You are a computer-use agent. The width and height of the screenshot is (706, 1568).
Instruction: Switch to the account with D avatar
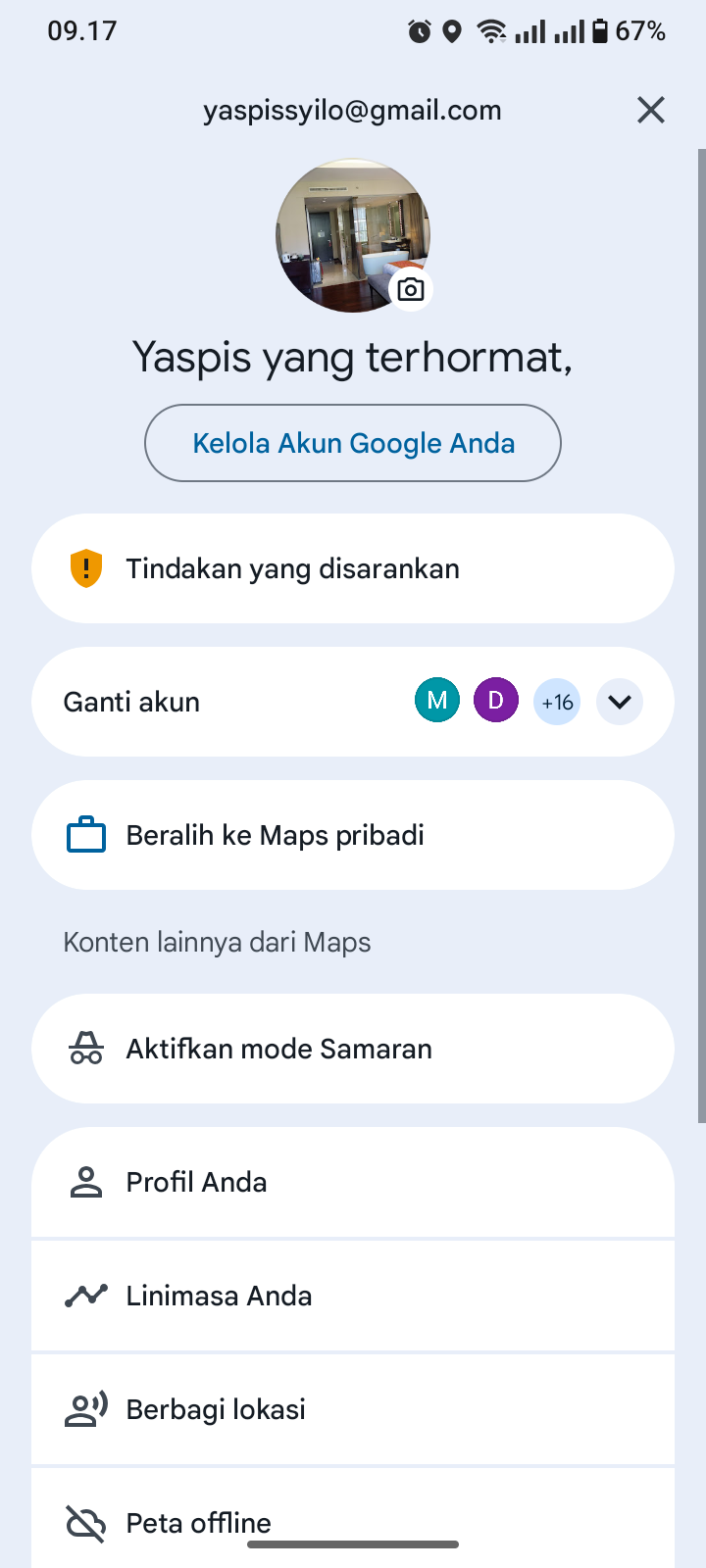point(496,702)
